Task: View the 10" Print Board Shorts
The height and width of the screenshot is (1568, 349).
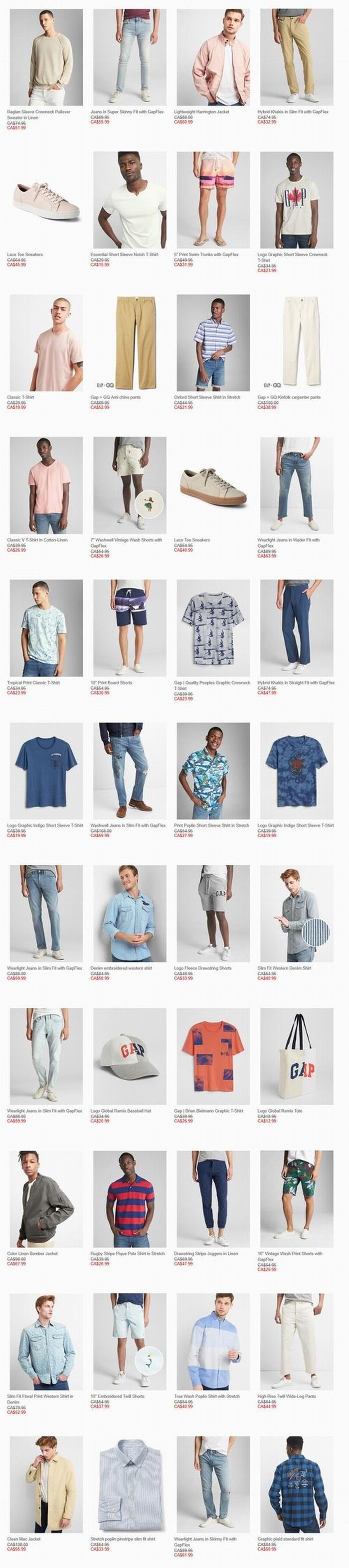Action: tap(129, 628)
